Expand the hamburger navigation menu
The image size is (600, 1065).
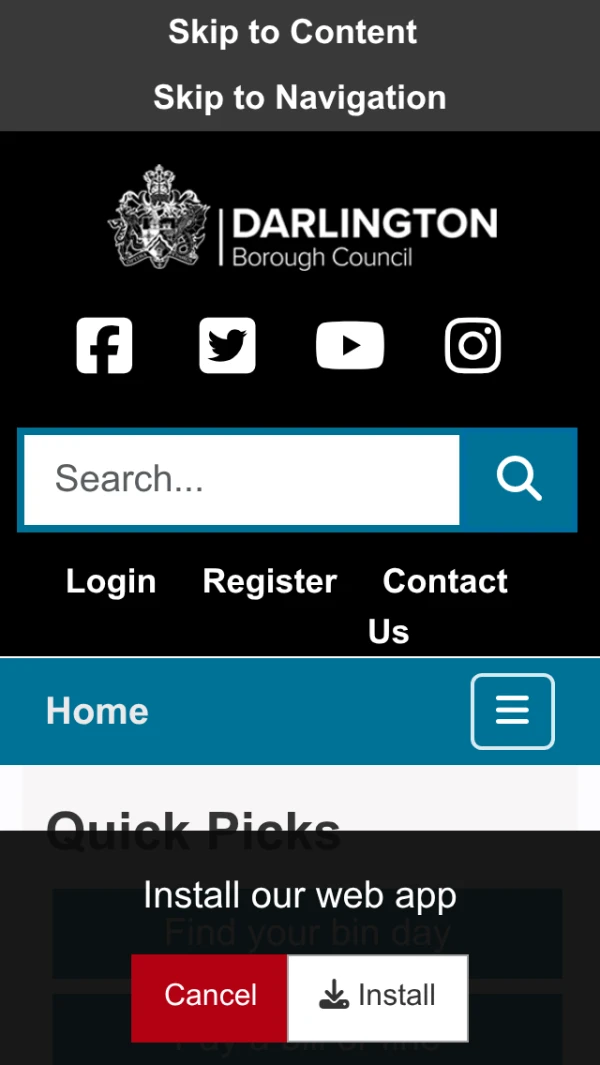(x=512, y=711)
